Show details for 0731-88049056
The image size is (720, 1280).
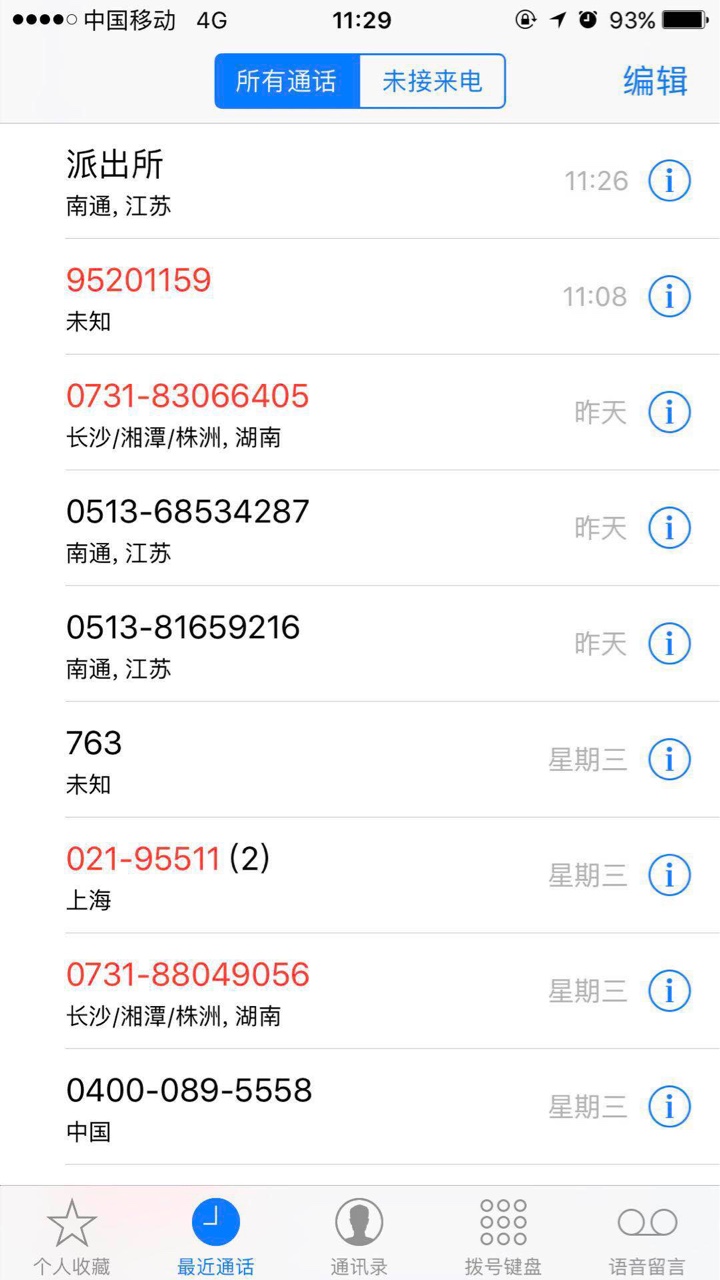(669, 991)
